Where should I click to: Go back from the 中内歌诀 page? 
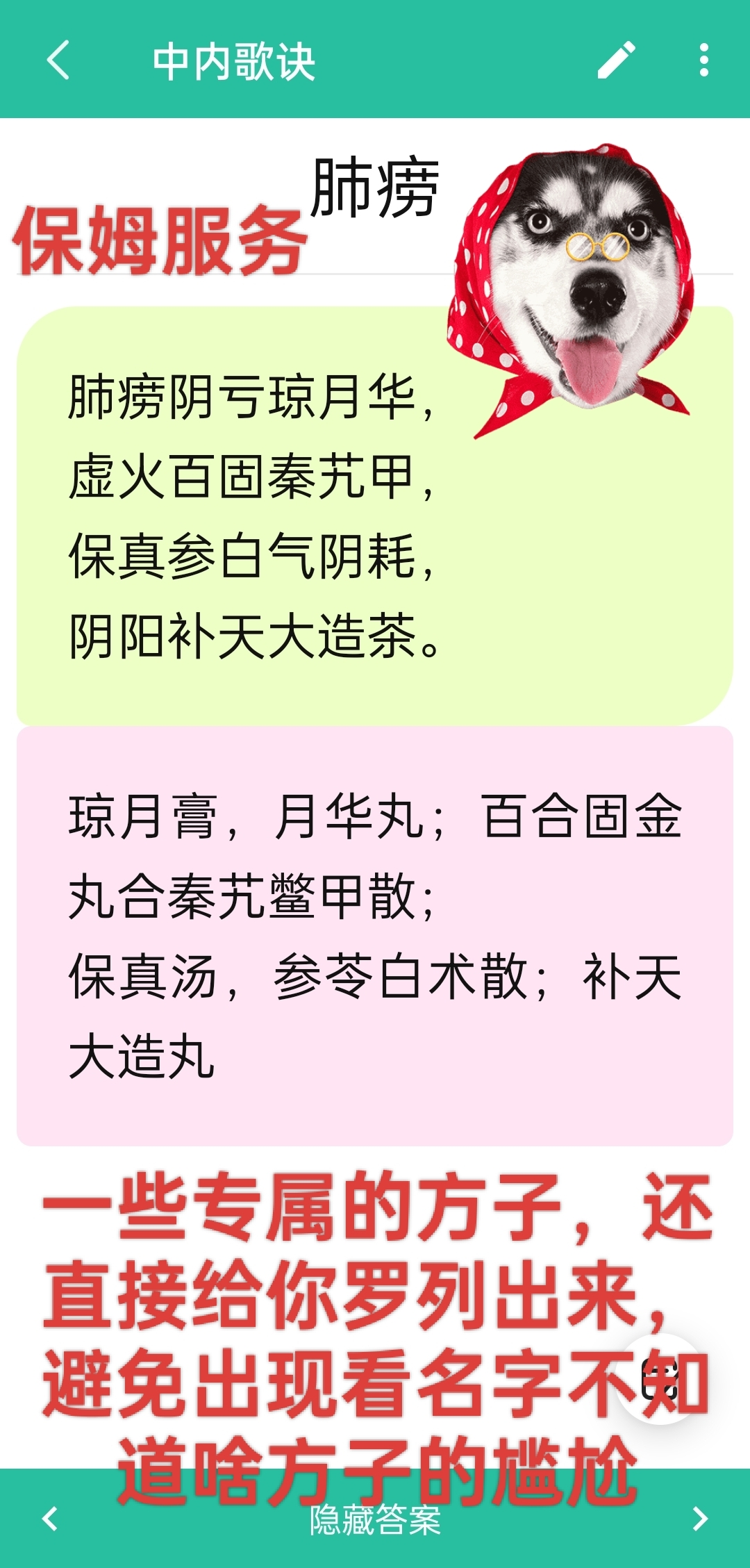click(58, 60)
